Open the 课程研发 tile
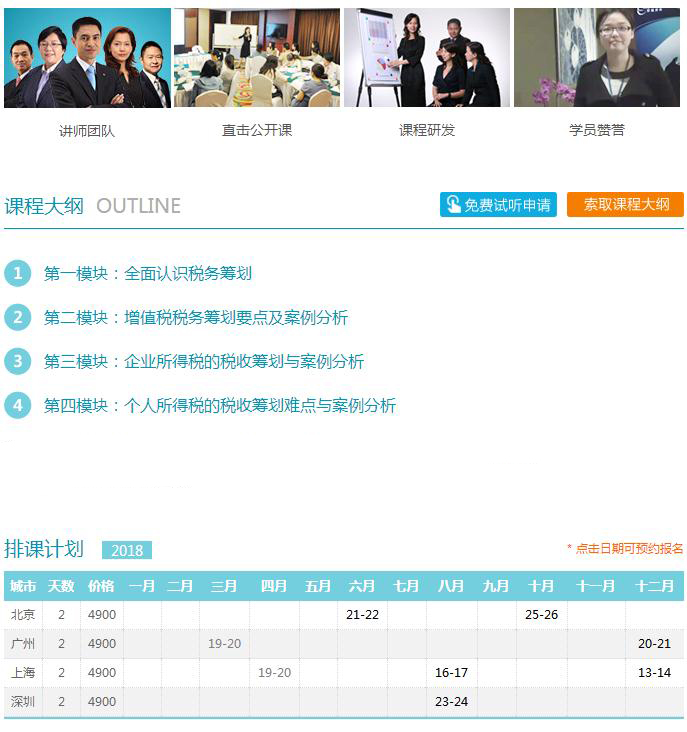This screenshot has width=687, height=732. pos(427,58)
